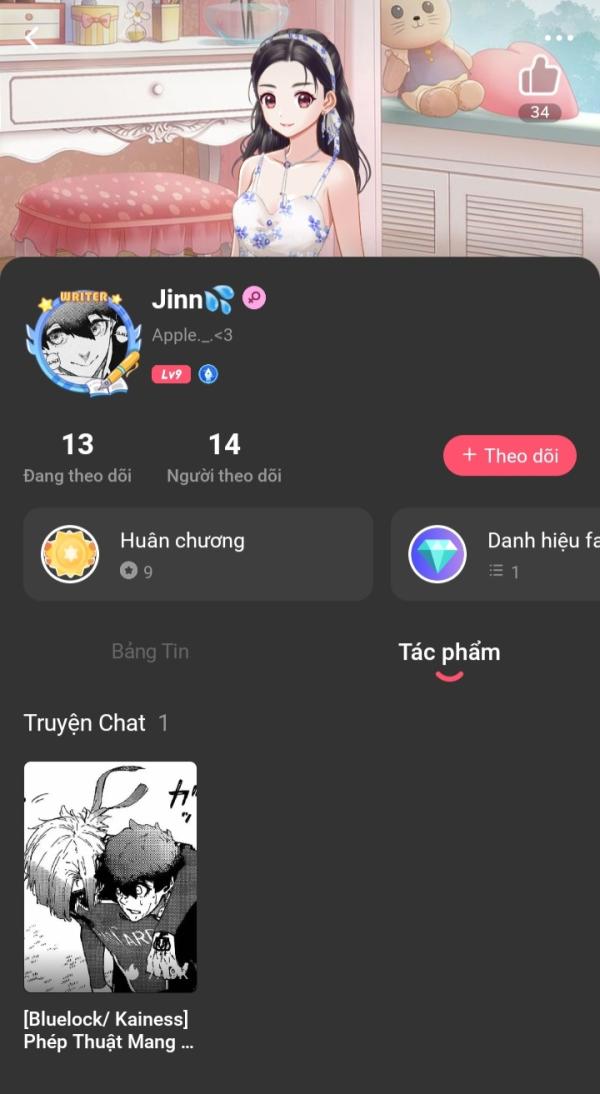Open the Huân chương medals card
The width and height of the screenshot is (600, 1094).
click(198, 554)
